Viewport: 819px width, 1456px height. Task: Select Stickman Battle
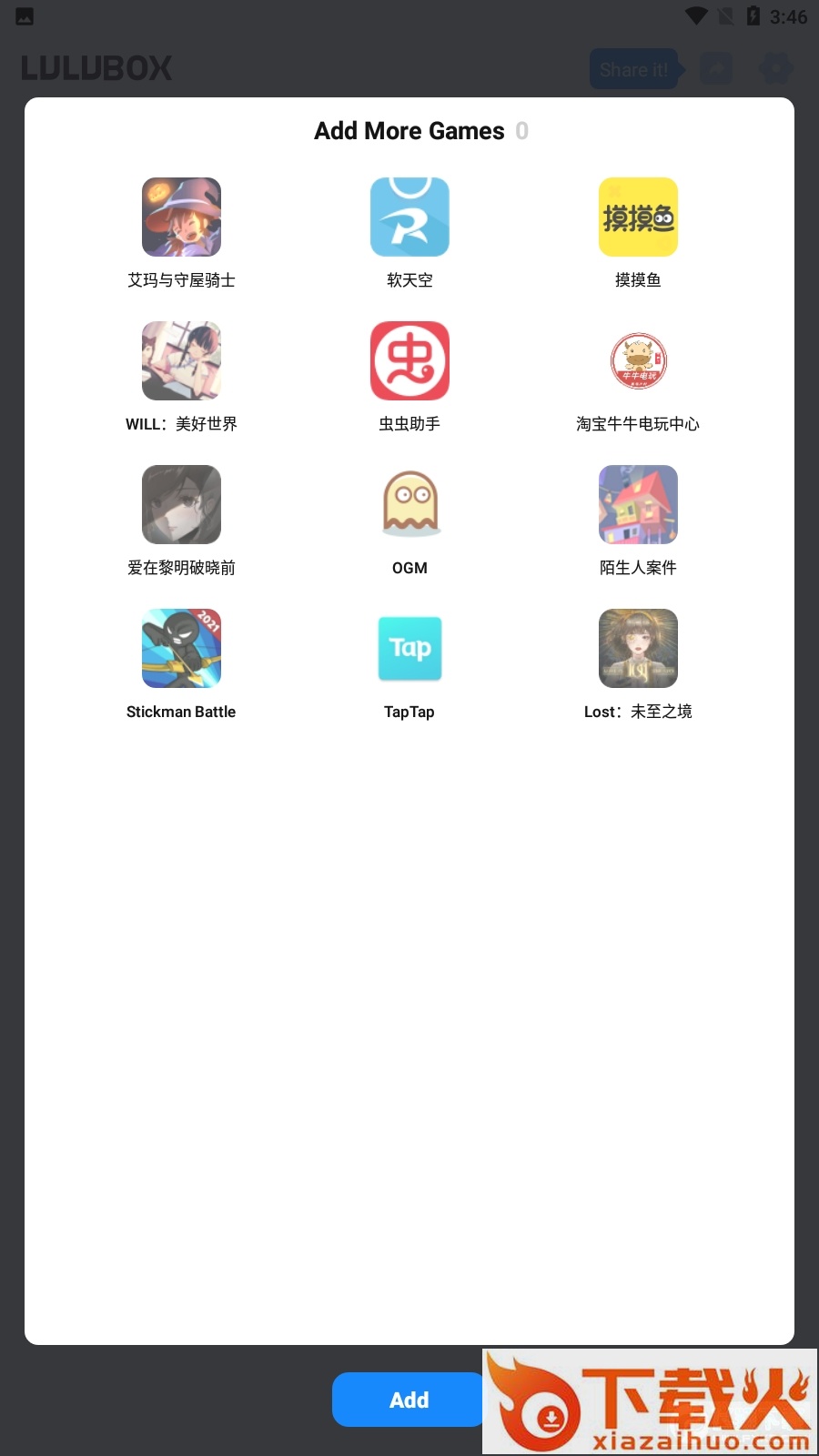181,649
